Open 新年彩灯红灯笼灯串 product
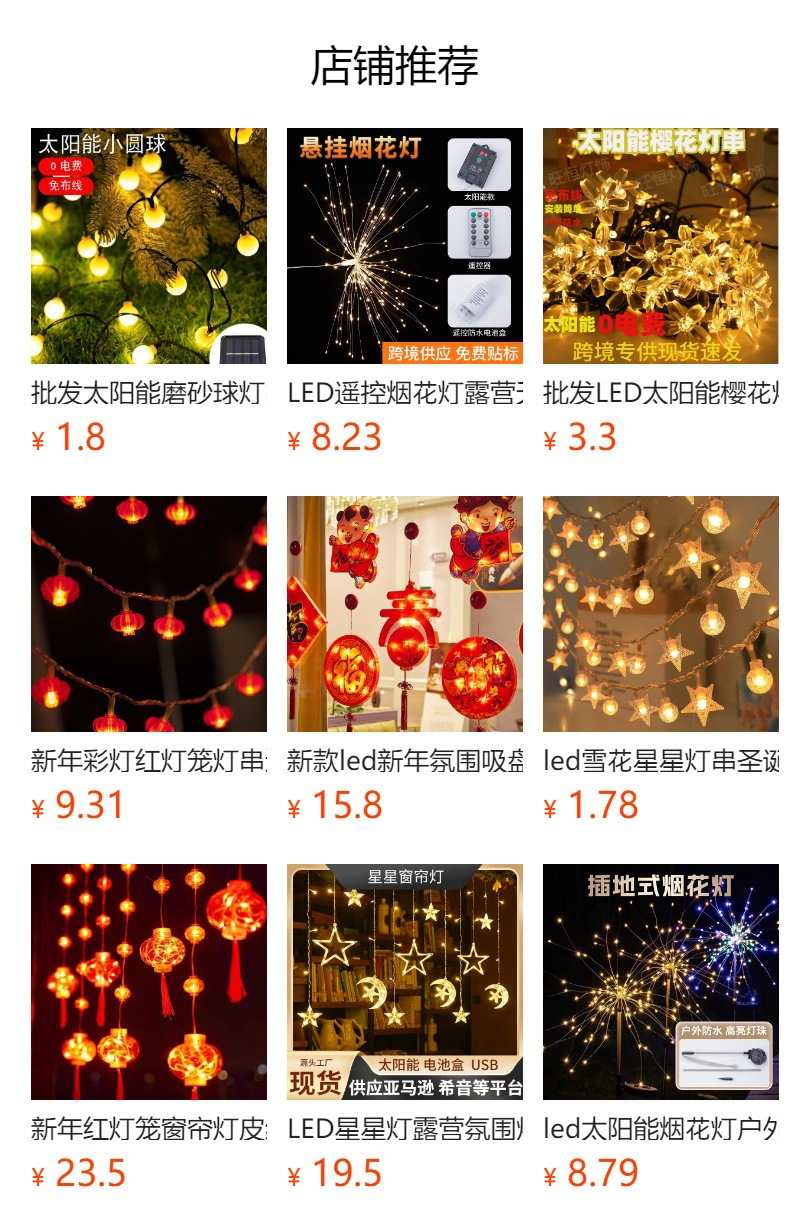Screen dimensions: 790x1232 click(149, 659)
